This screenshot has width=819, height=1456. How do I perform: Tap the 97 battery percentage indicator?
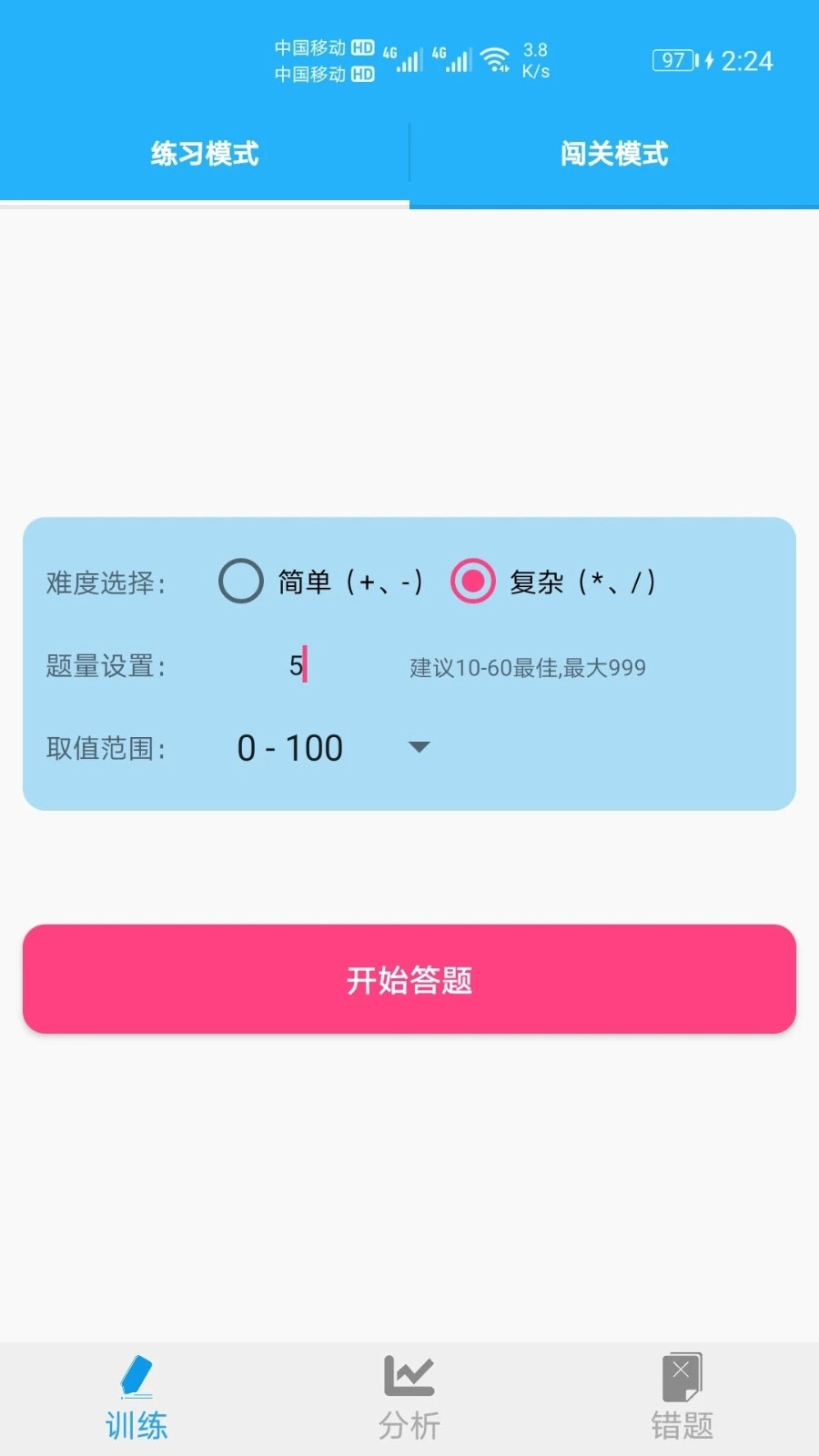tap(672, 60)
